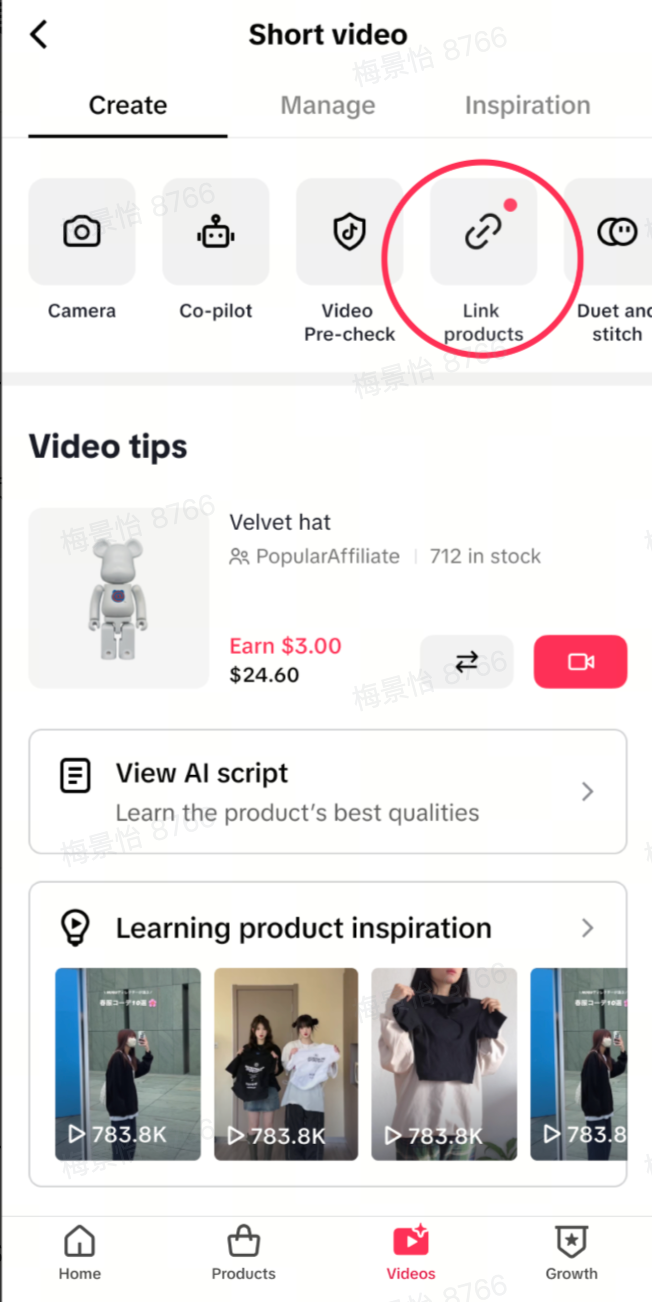
Task: Launch the Co-pilot tool
Action: pos(216,232)
